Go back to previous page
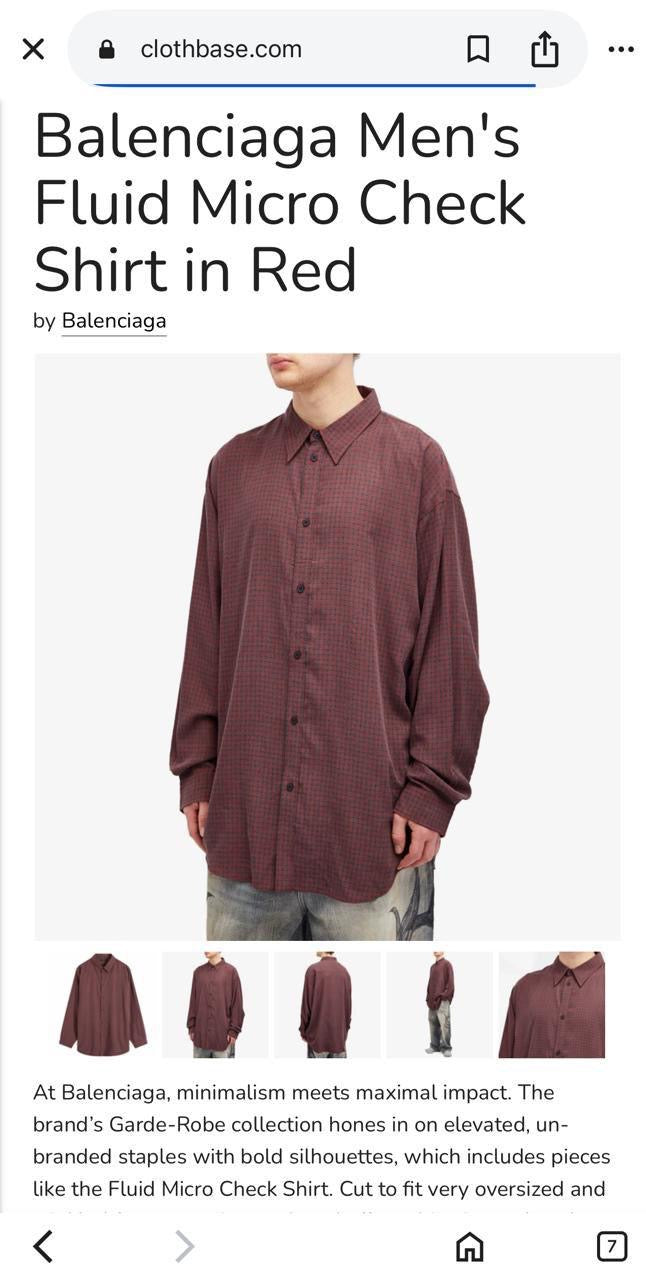 (x=43, y=1246)
